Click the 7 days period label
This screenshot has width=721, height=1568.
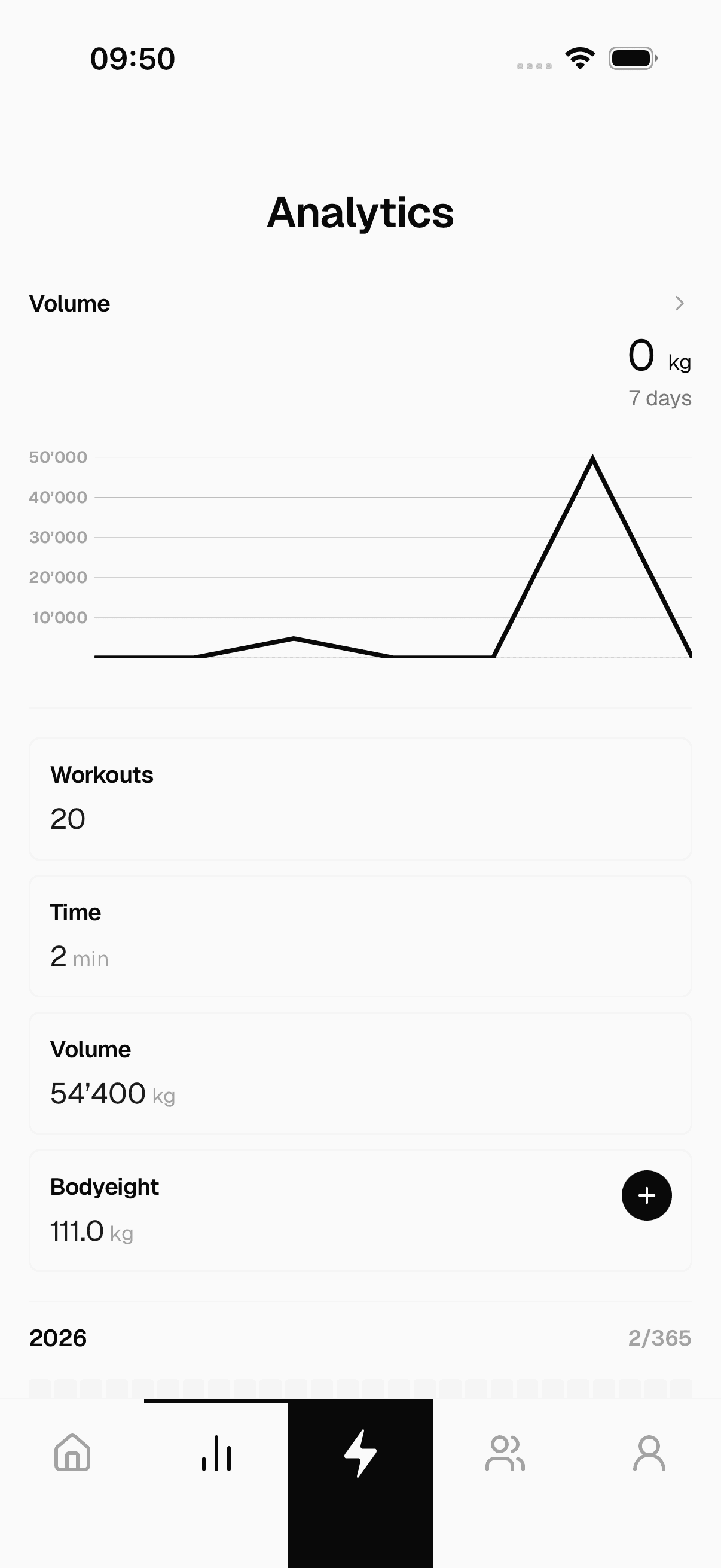pos(659,399)
